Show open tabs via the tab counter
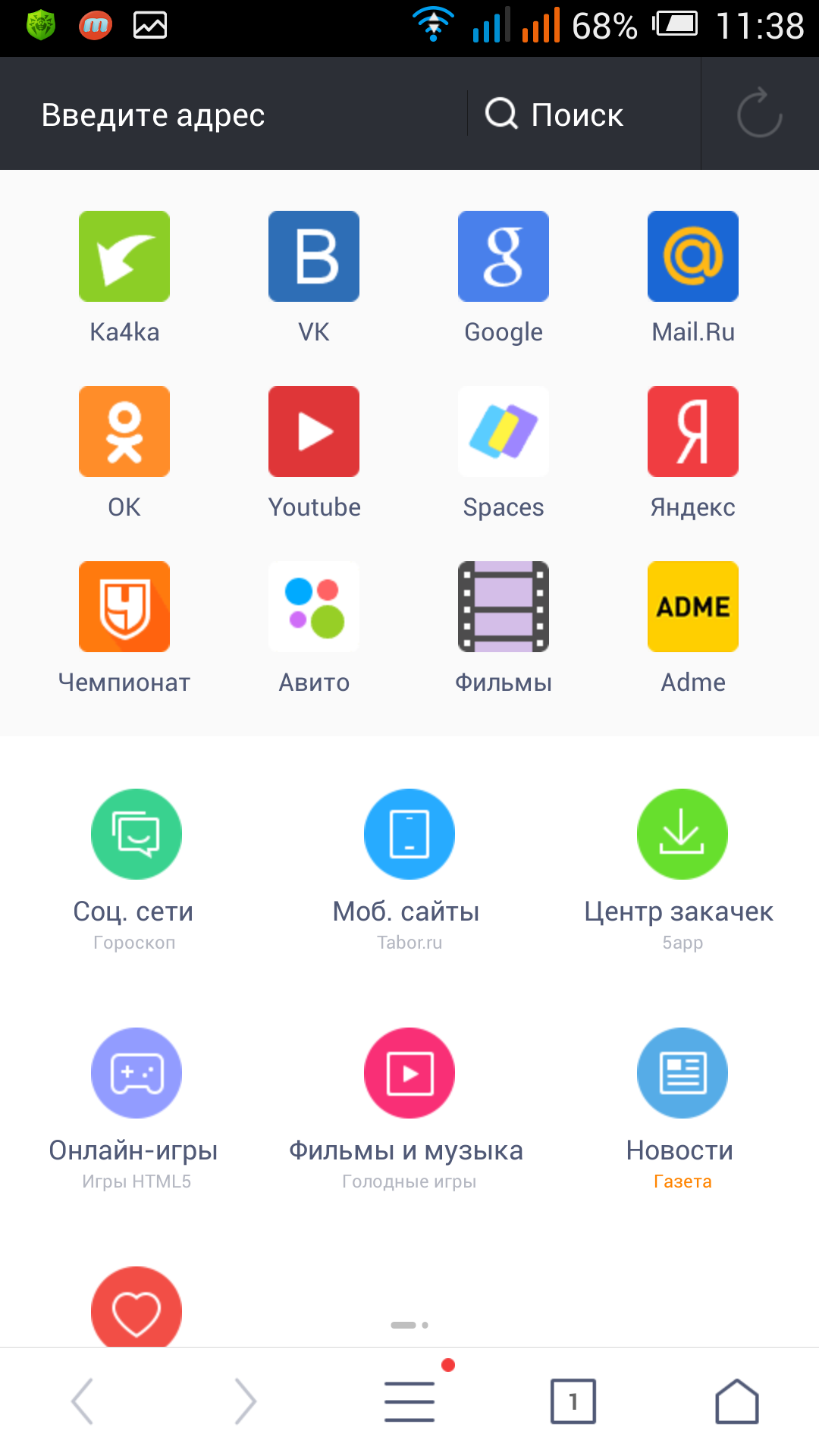The width and height of the screenshot is (819, 1456). coord(573,1401)
